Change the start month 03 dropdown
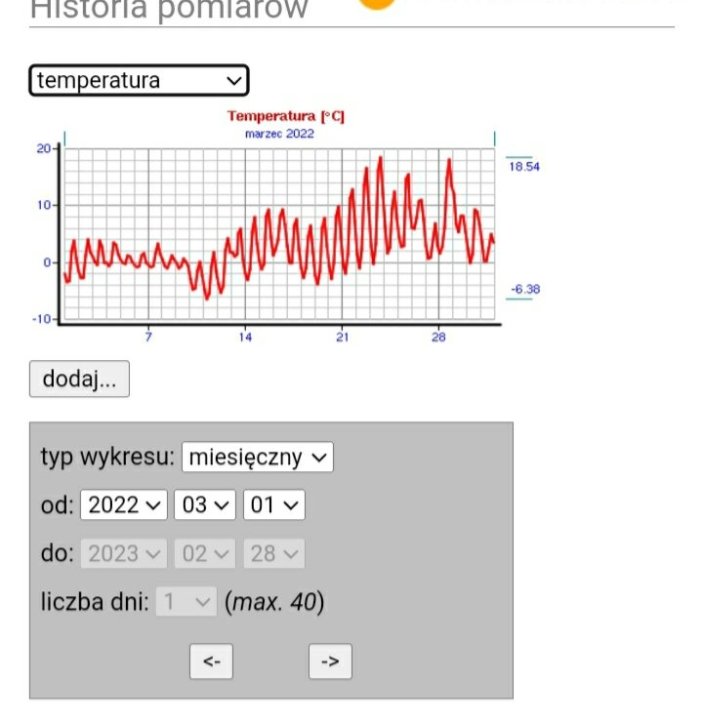This screenshot has height=720, width=703. coord(205,505)
